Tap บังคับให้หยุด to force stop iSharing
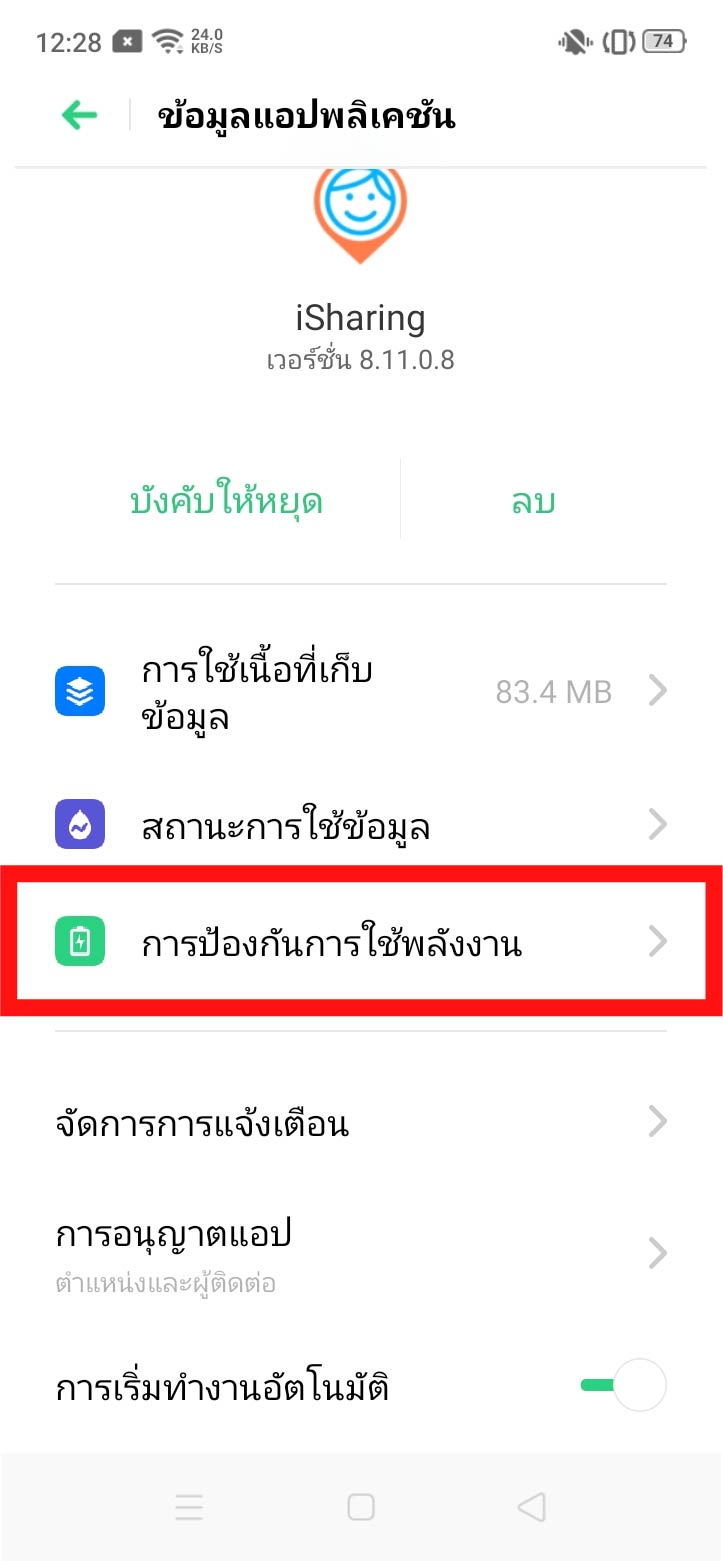Viewport: 723px width, 1561px height. [x=226, y=500]
